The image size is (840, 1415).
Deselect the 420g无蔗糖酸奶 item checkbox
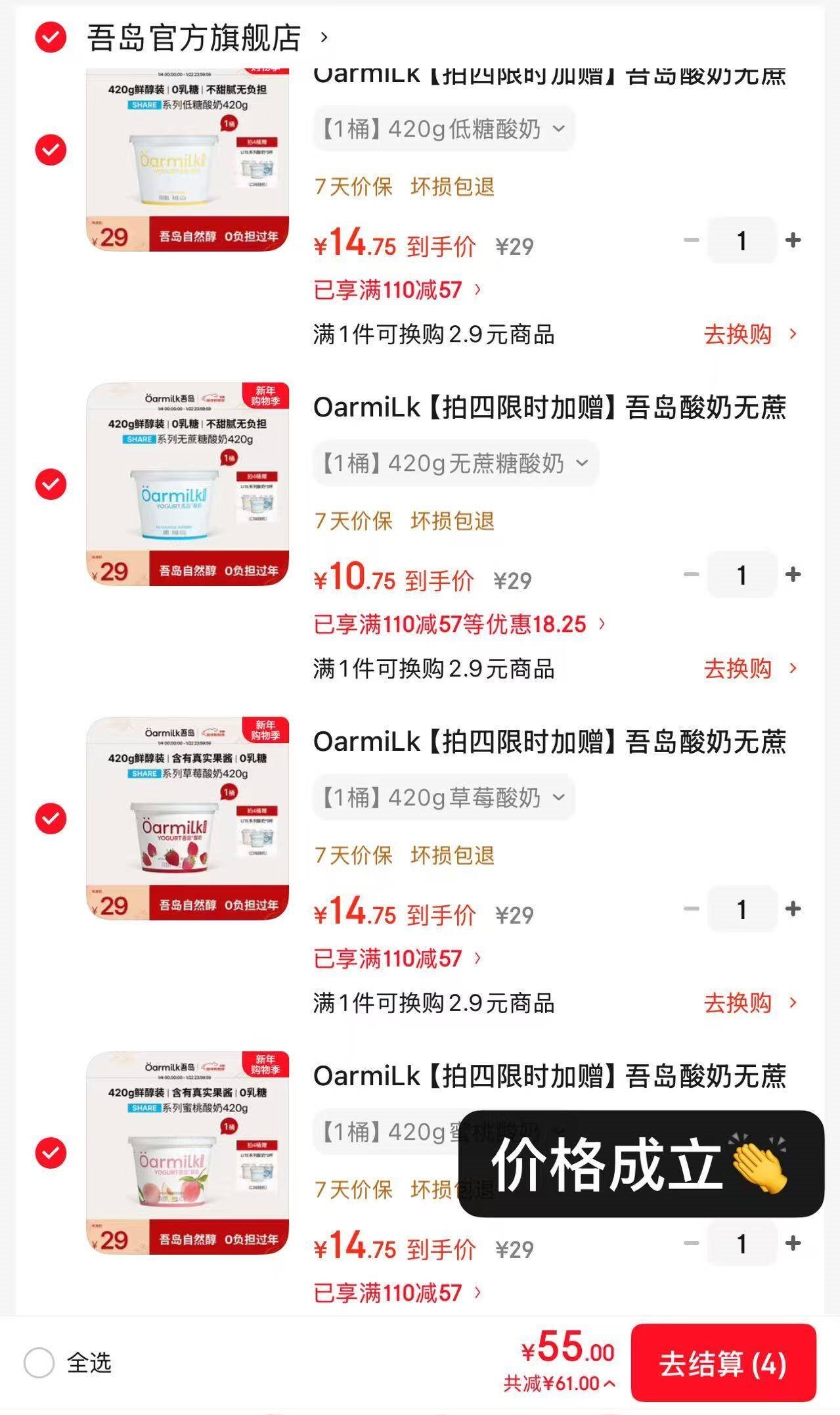click(x=51, y=484)
